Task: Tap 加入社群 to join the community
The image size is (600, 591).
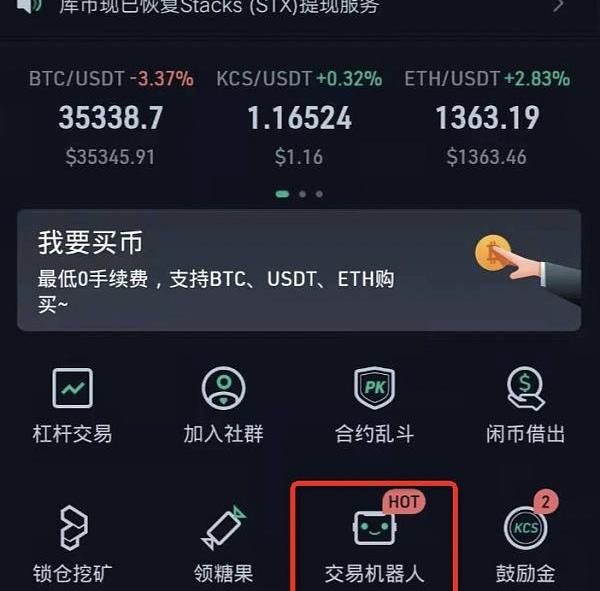Action: click(x=224, y=405)
